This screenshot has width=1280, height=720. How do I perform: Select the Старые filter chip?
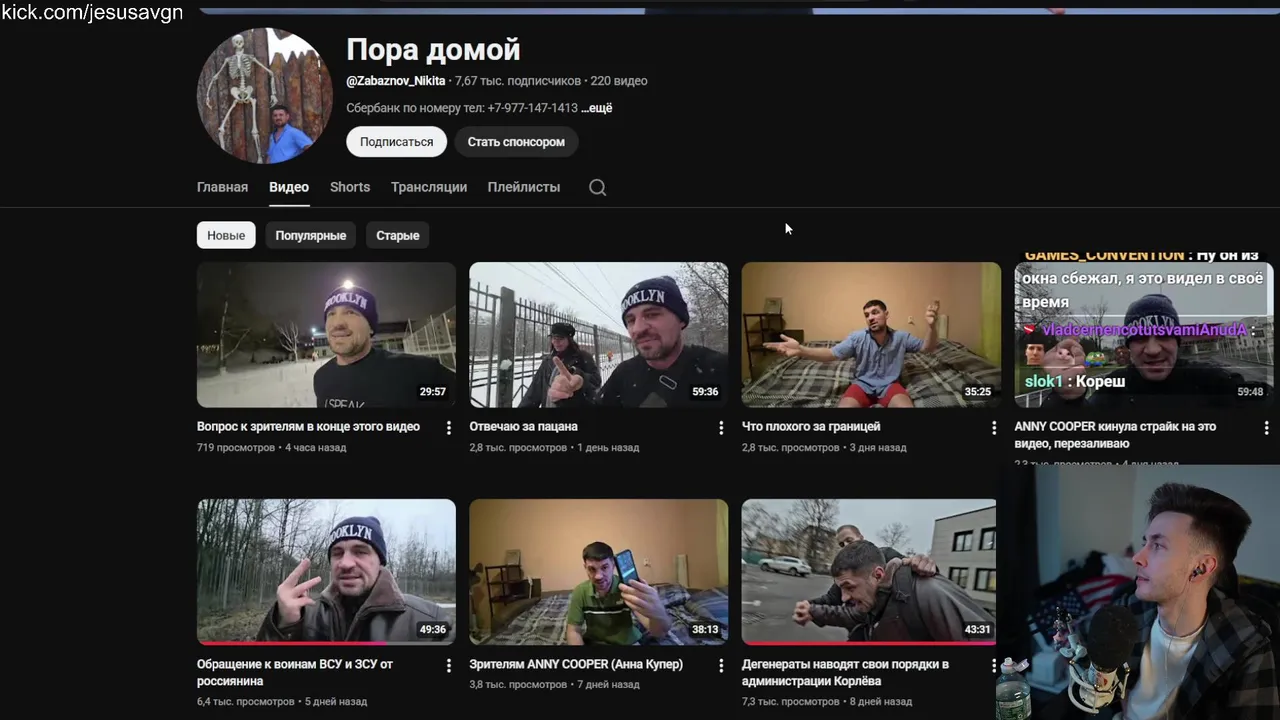click(x=397, y=236)
